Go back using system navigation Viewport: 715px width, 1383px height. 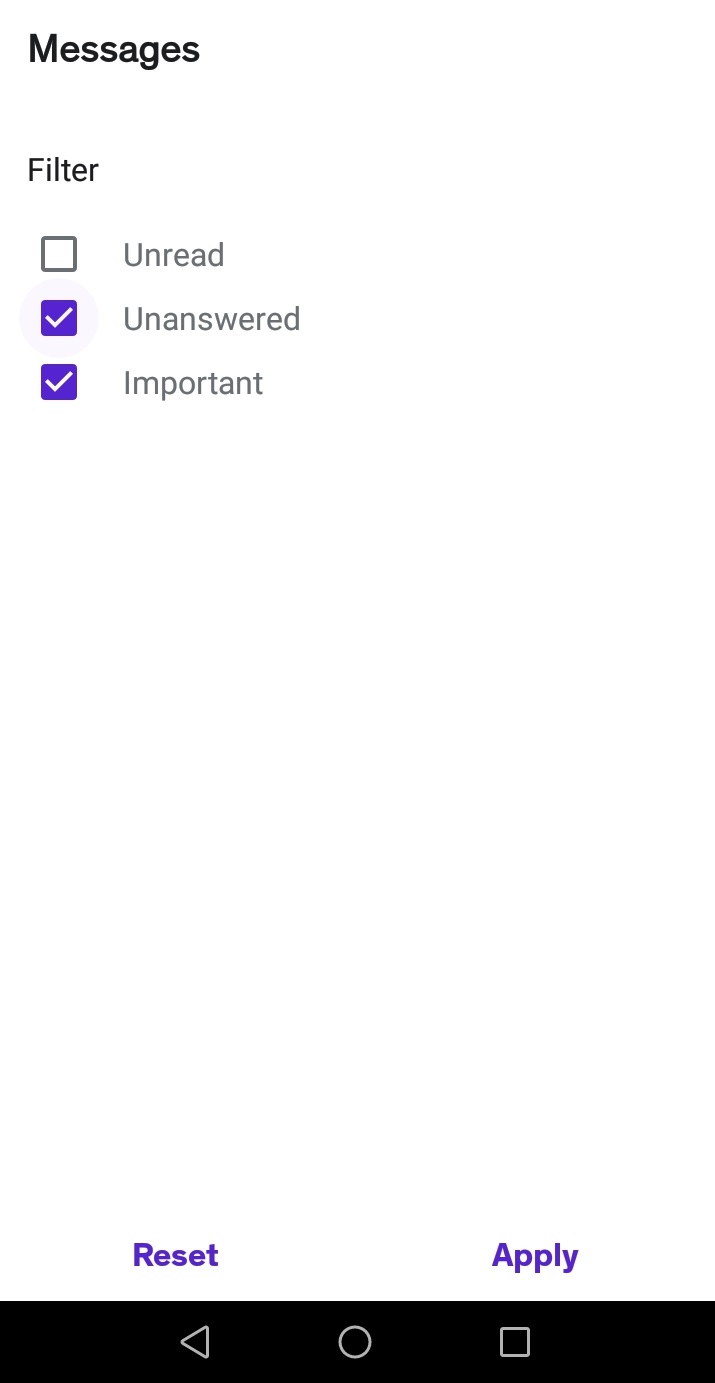tap(195, 1341)
